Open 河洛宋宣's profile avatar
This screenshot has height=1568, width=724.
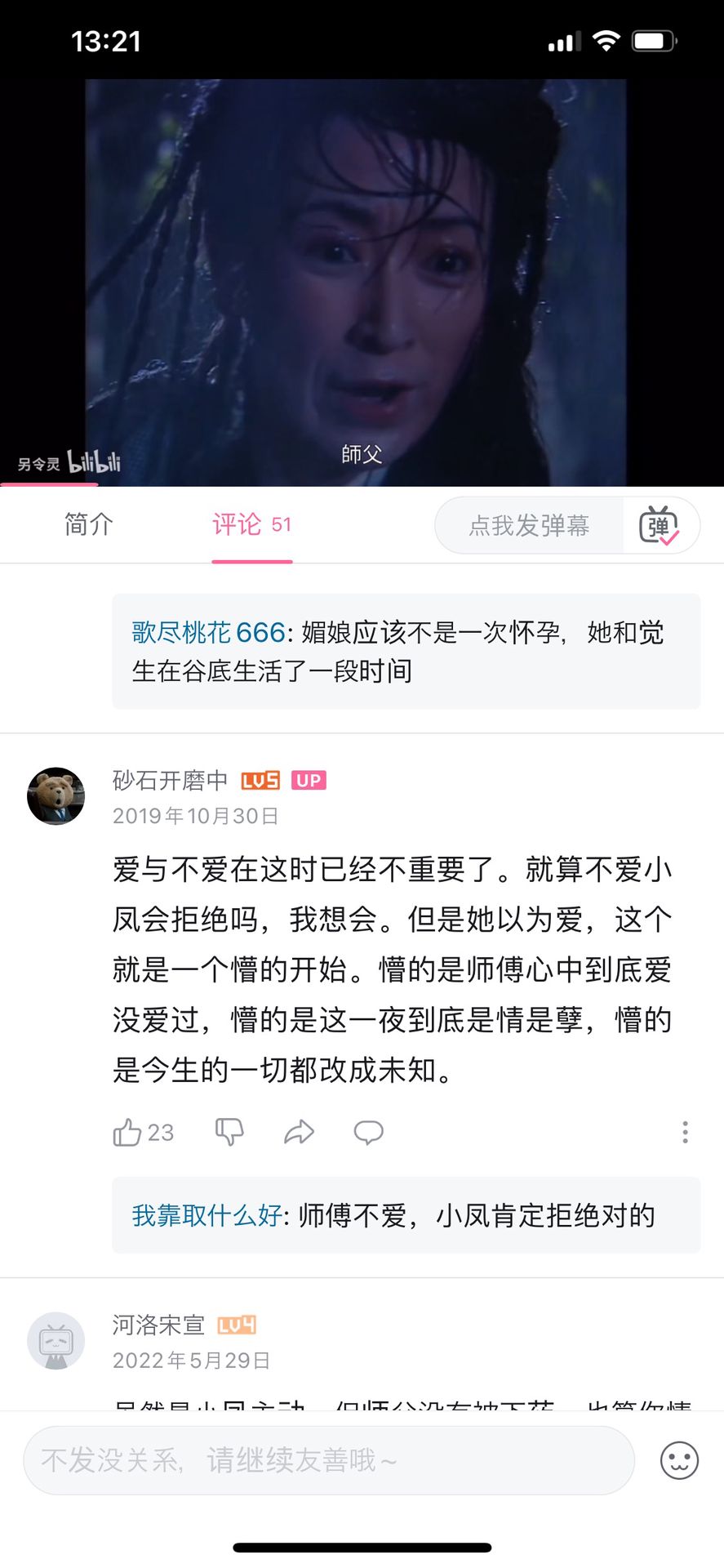(x=56, y=1341)
